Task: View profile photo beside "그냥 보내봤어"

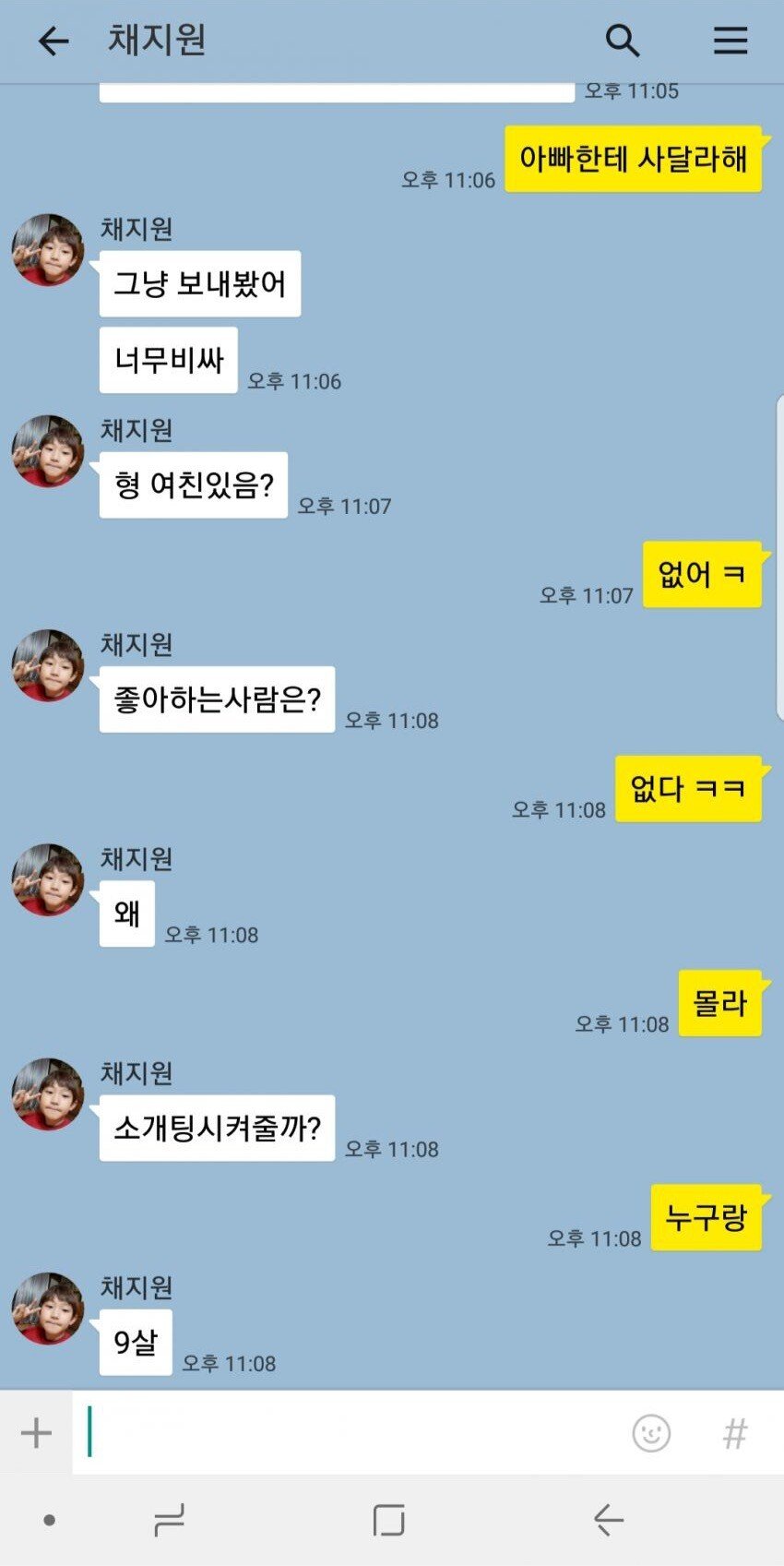Action: (x=48, y=250)
